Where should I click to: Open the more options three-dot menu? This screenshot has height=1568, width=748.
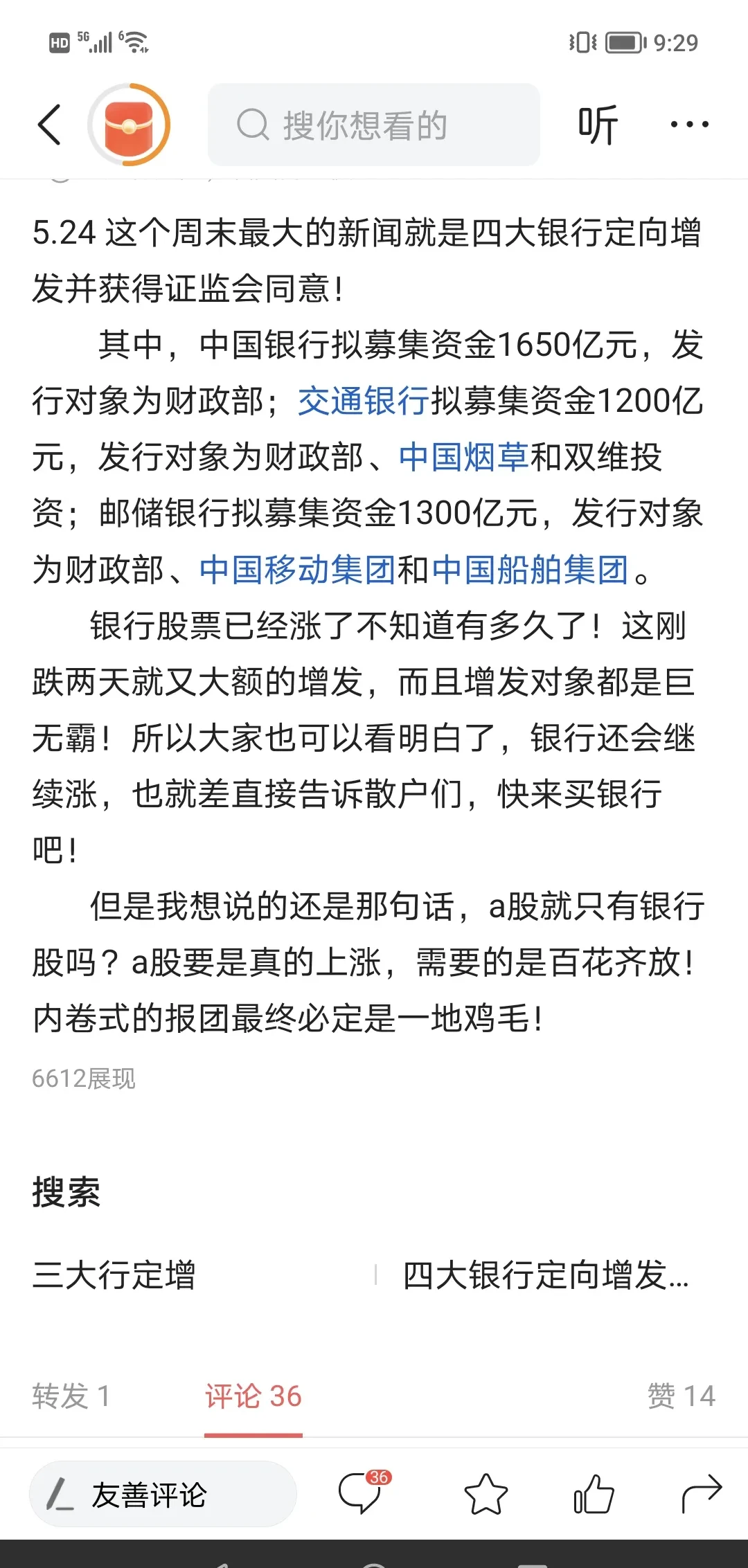[x=688, y=125]
